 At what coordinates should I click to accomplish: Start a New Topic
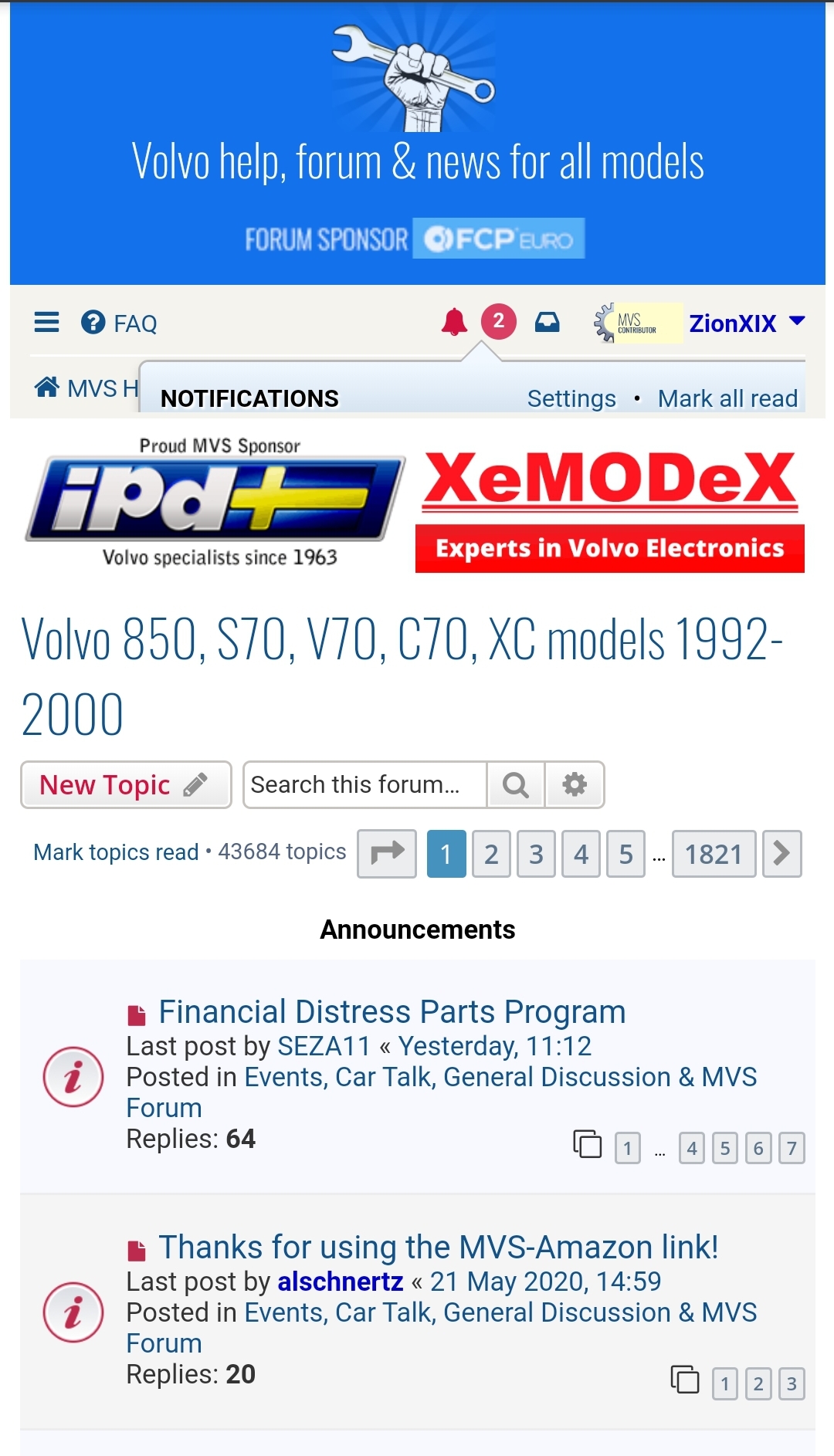click(125, 784)
